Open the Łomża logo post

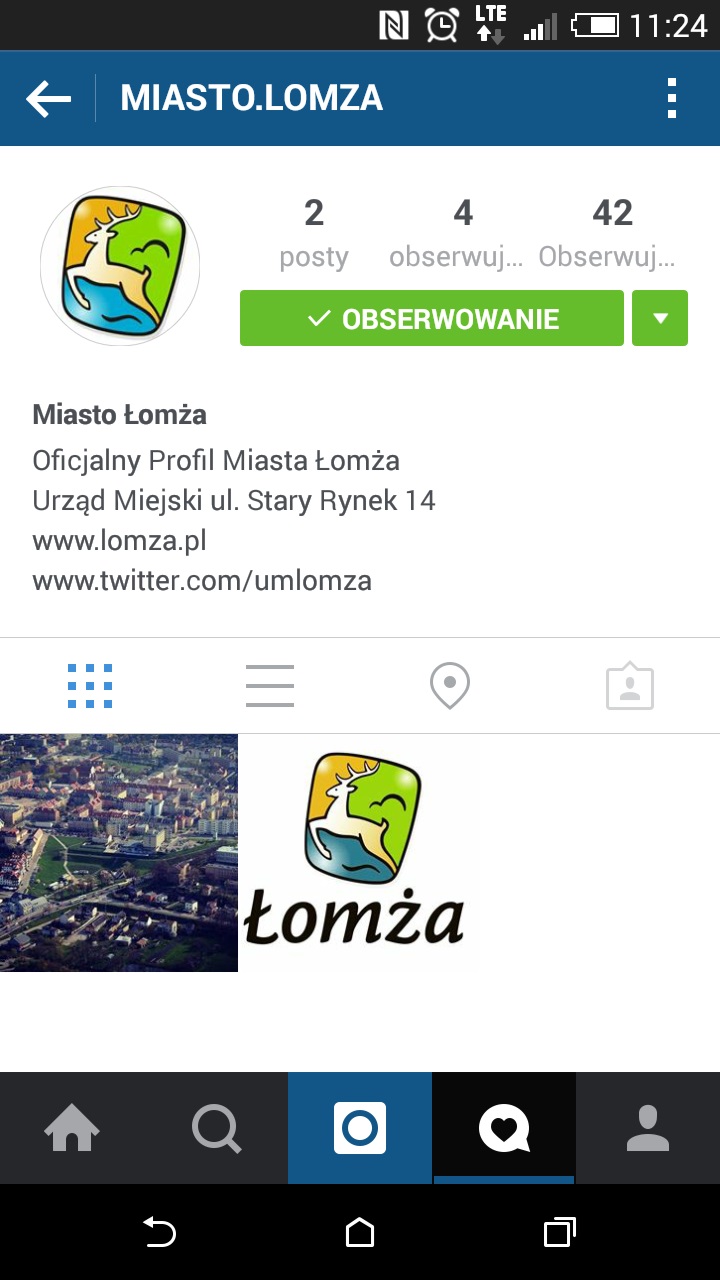click(358, 853)
